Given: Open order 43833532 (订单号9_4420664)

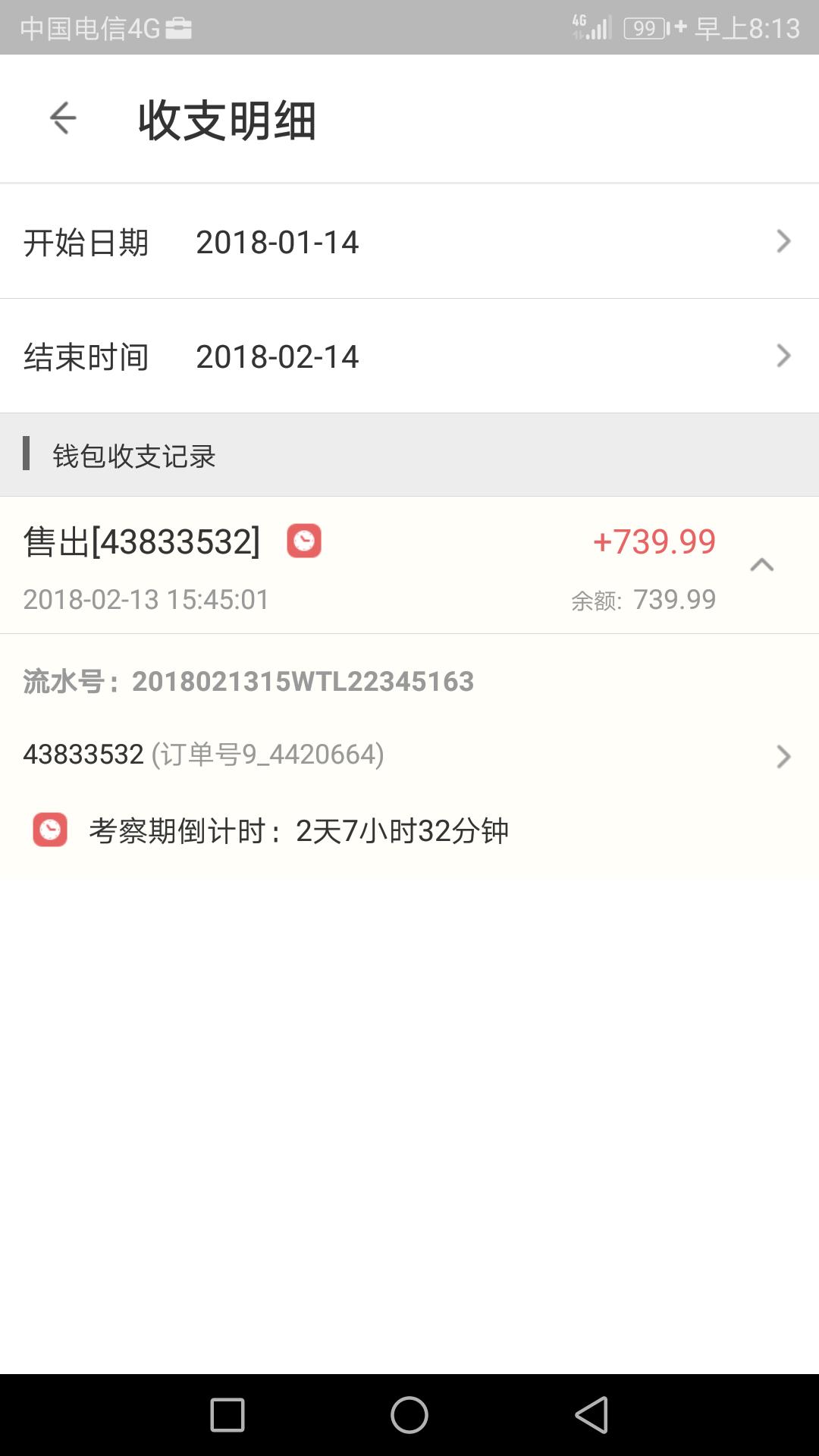Looking at the screenshot, I should point(409,755).
